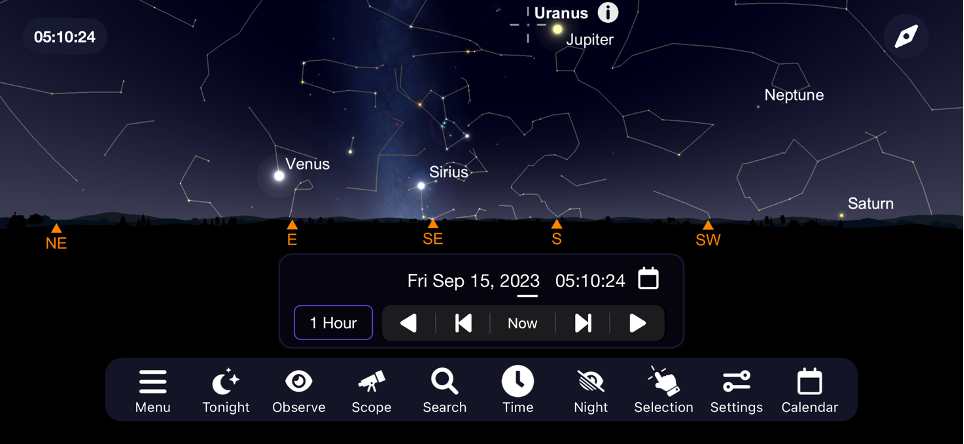The image size is (964, 444).
Task: Step back one time interval
Action: (x=463, y=323)
